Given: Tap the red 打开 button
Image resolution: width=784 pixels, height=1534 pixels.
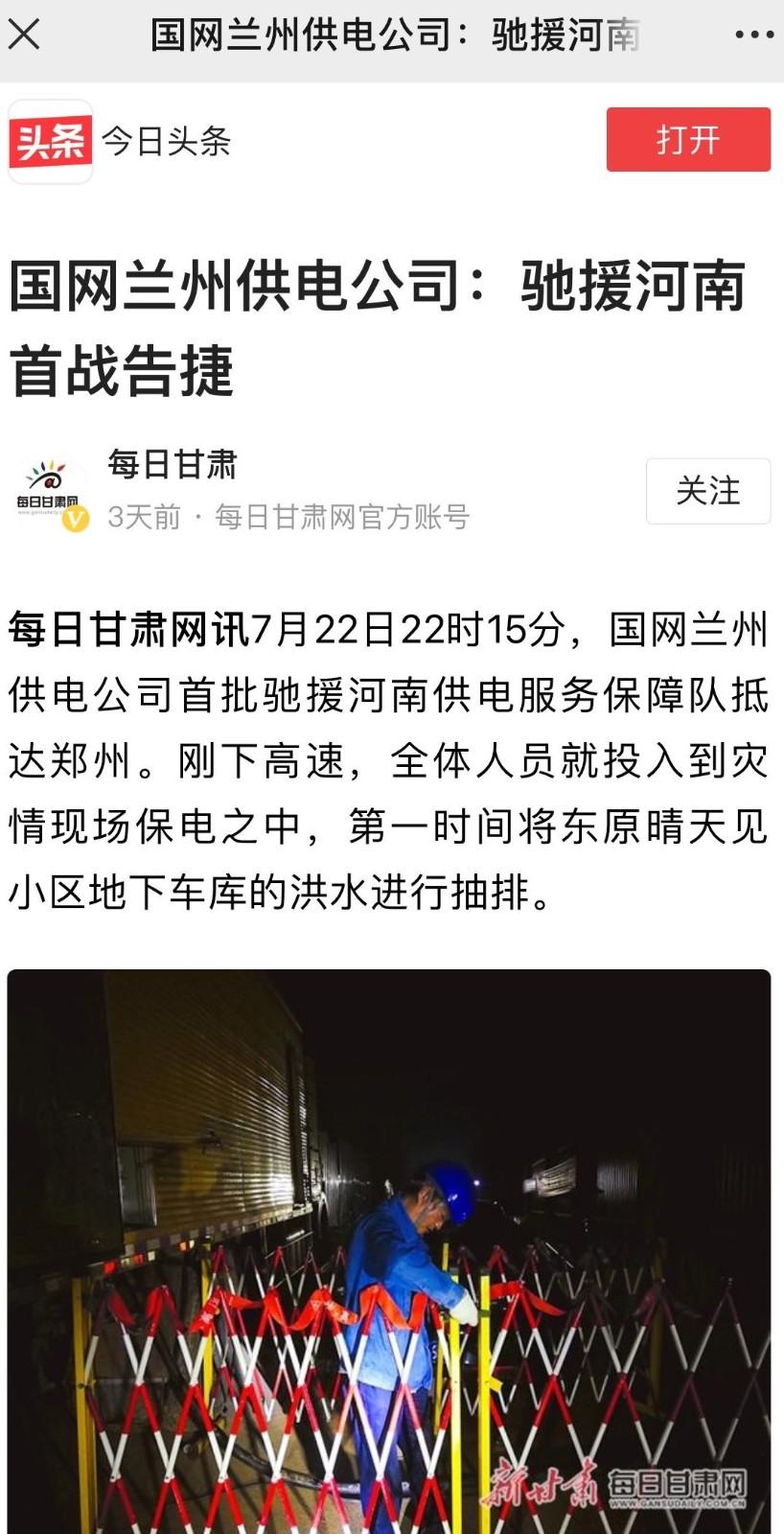Looking at the screenshot, I should 688,140.
